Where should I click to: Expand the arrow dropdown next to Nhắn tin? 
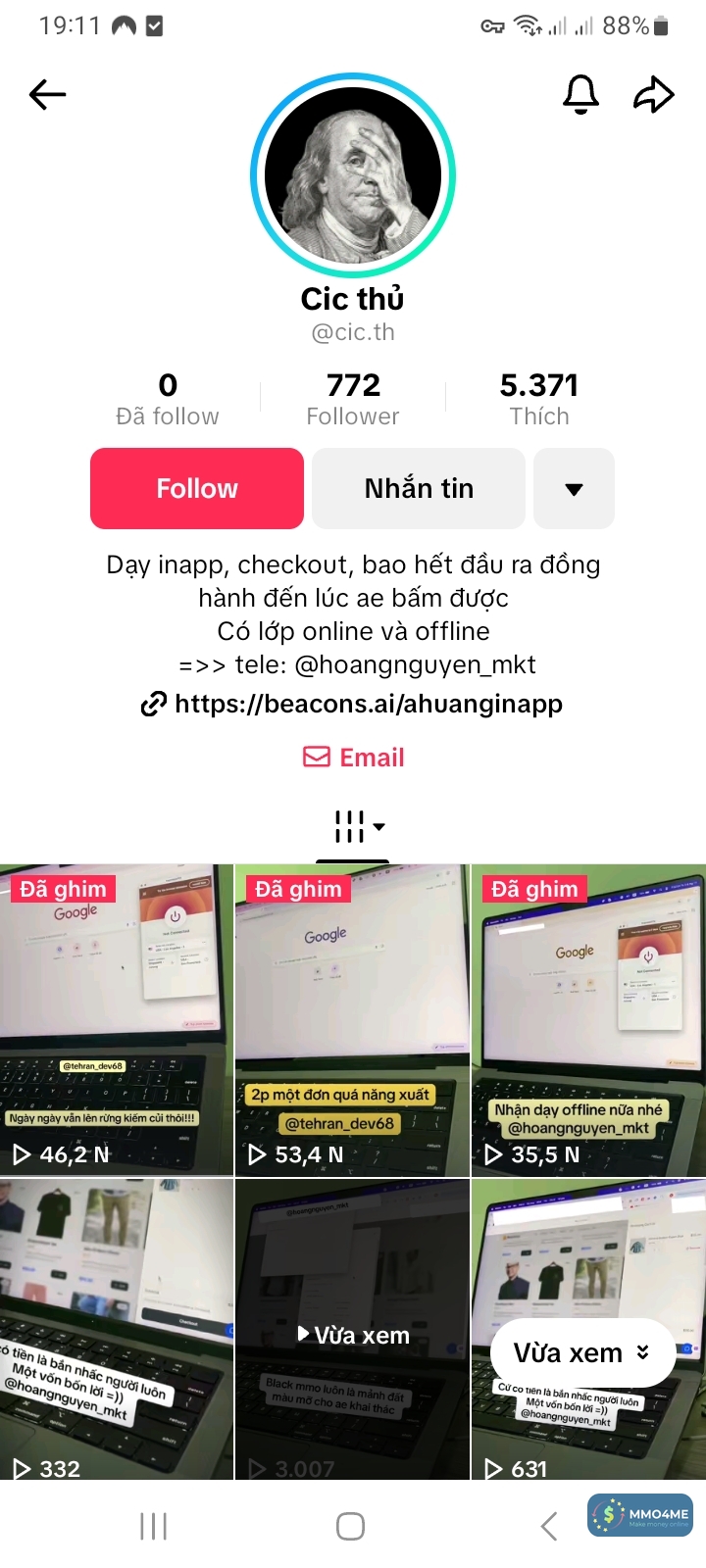[574, 488]
